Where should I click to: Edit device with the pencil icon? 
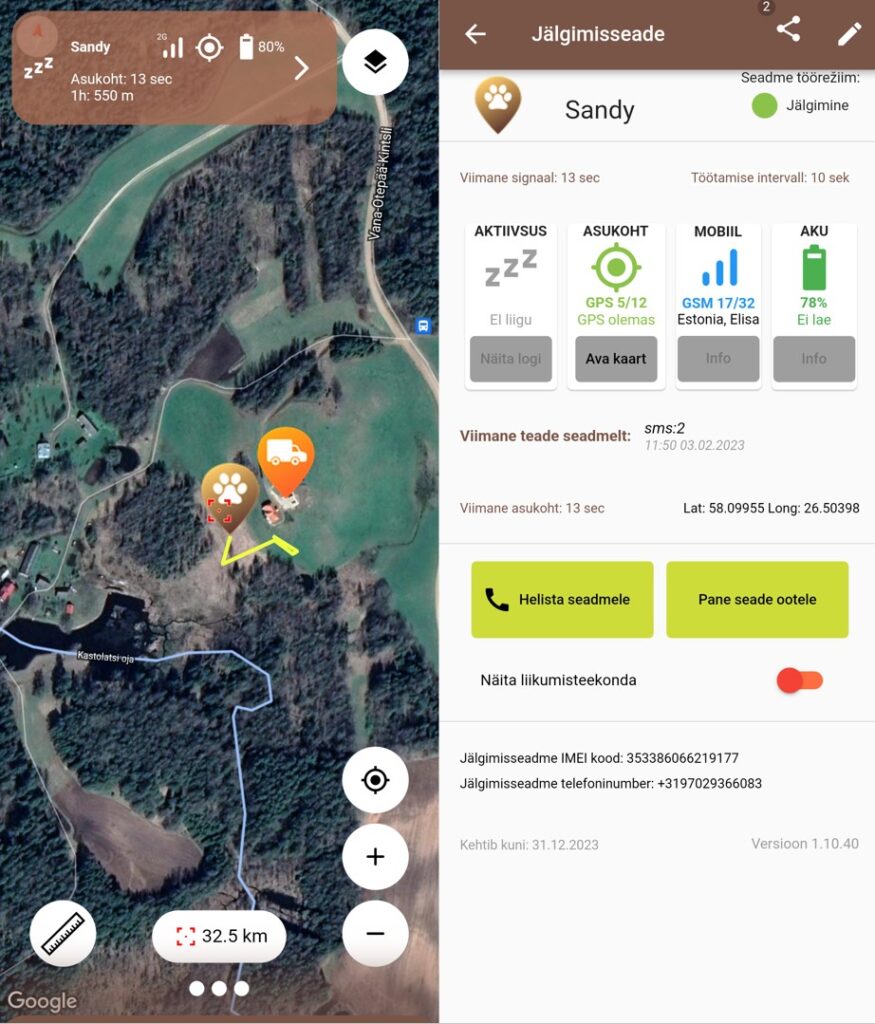pyautogui.click(x=849, y=34)
